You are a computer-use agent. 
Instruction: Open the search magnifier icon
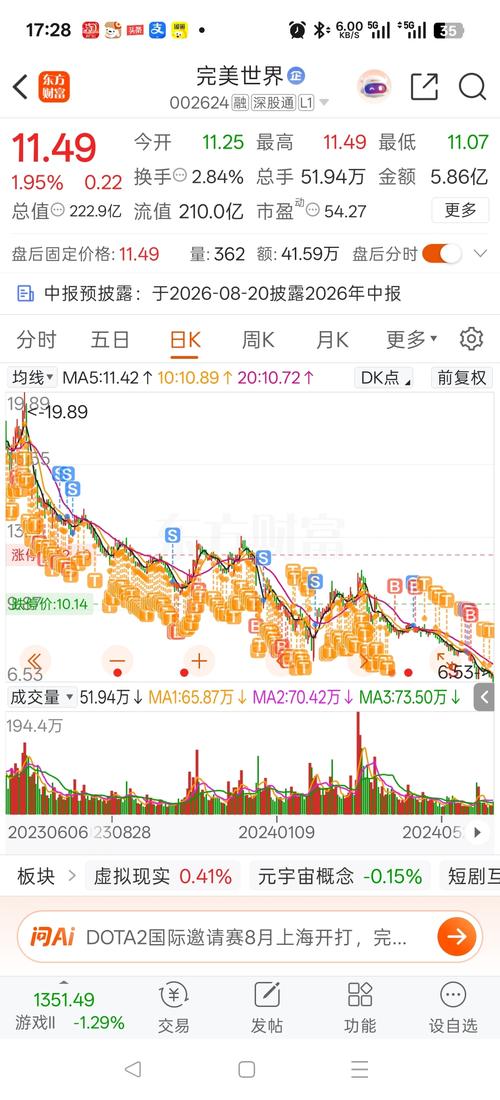pyautogui.click(x=472, y=87)
